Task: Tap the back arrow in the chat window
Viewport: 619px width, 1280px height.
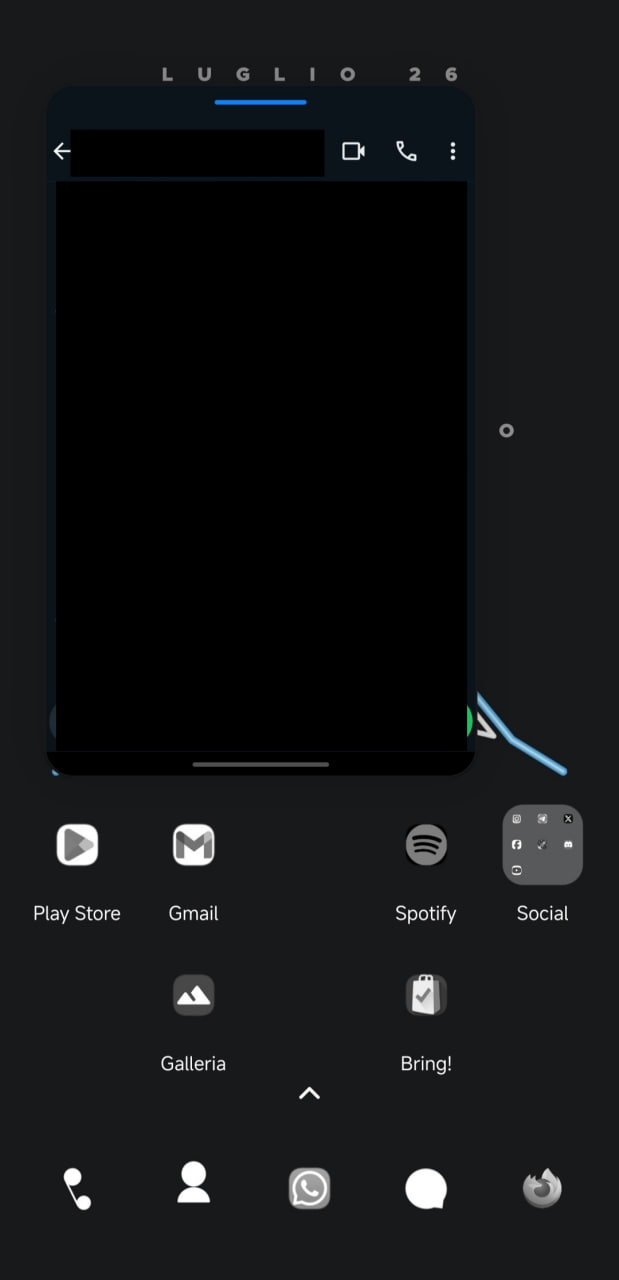Action: click(62, 151)
